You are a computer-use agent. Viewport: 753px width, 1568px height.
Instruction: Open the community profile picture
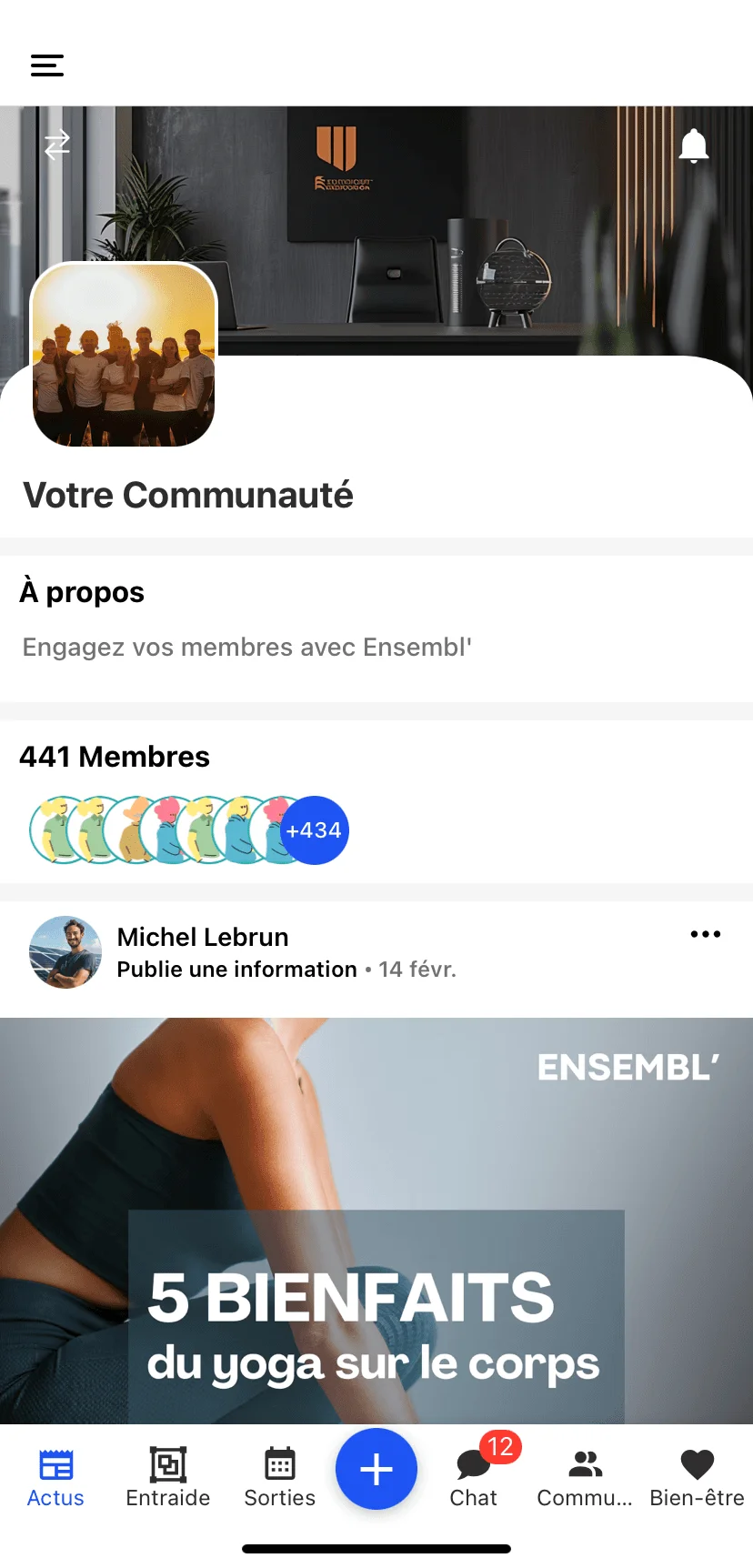(124, 355)
